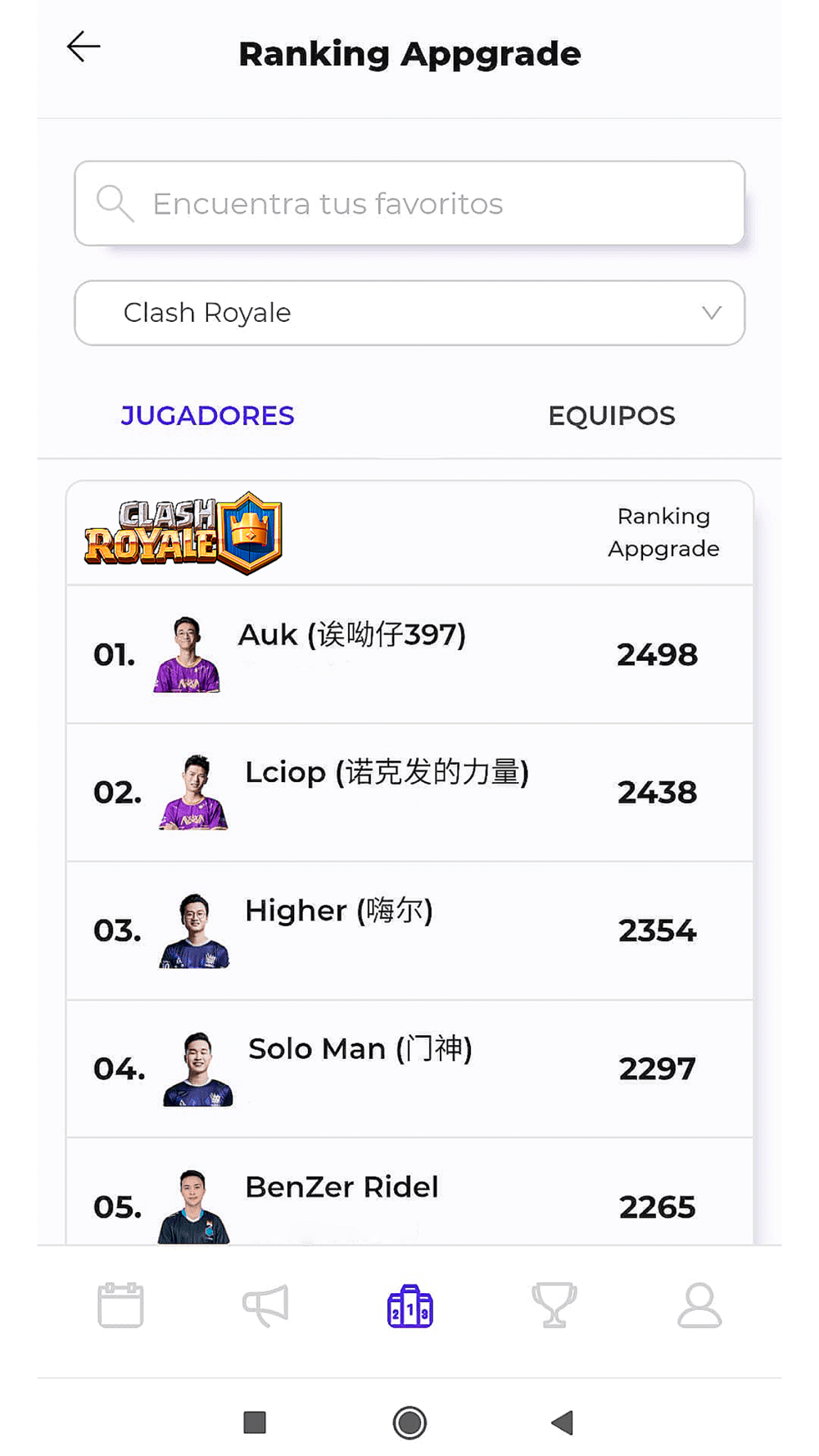Open the megaphone news tab
The width and height of the screenshot is (819, 1456).
[265, 1305]
